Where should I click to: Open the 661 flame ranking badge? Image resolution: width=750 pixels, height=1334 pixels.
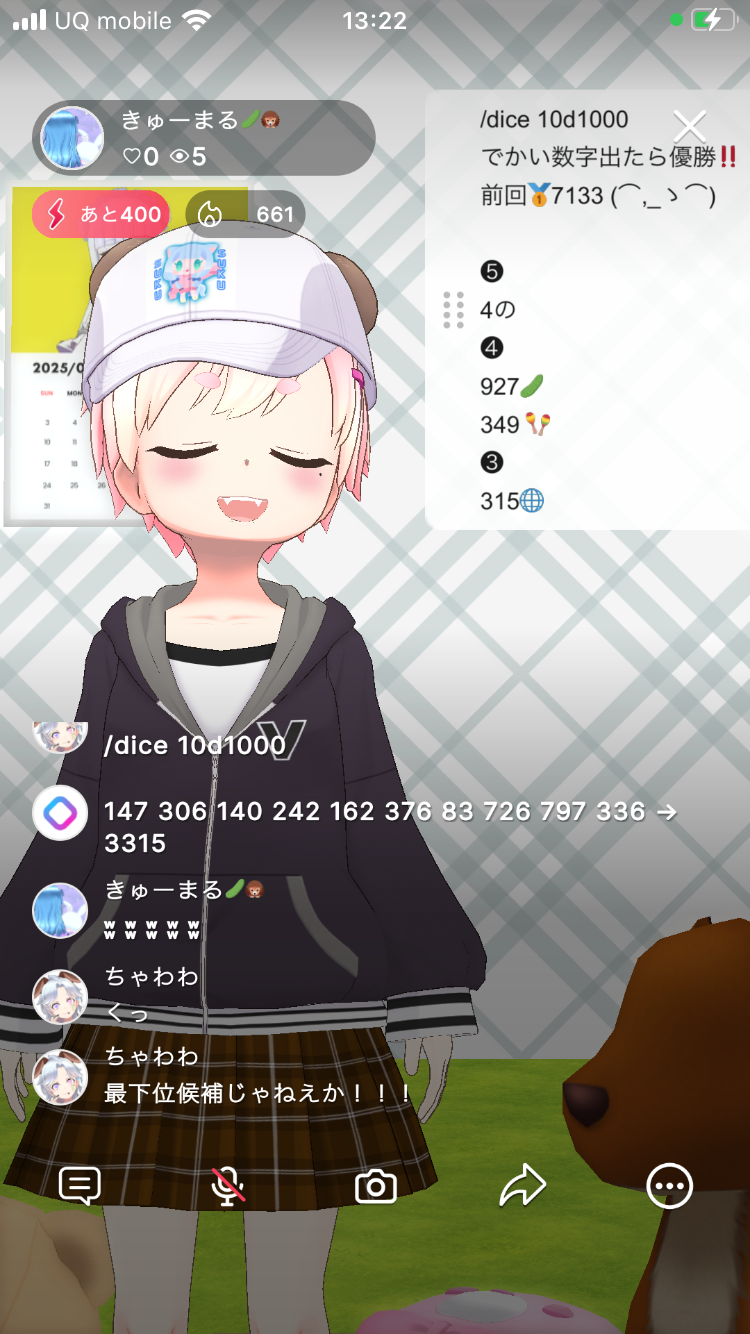[x=246, y=214]
